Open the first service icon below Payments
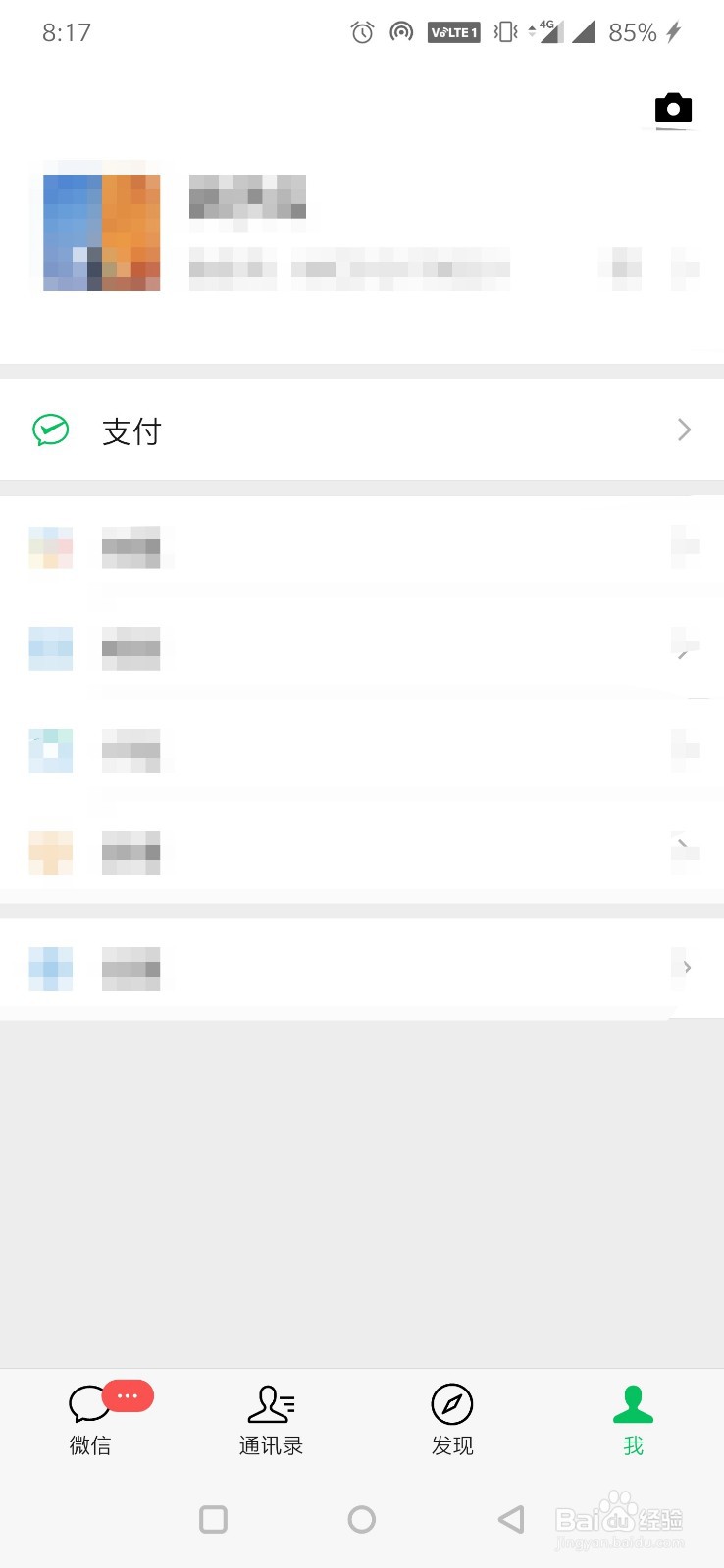 51,547
